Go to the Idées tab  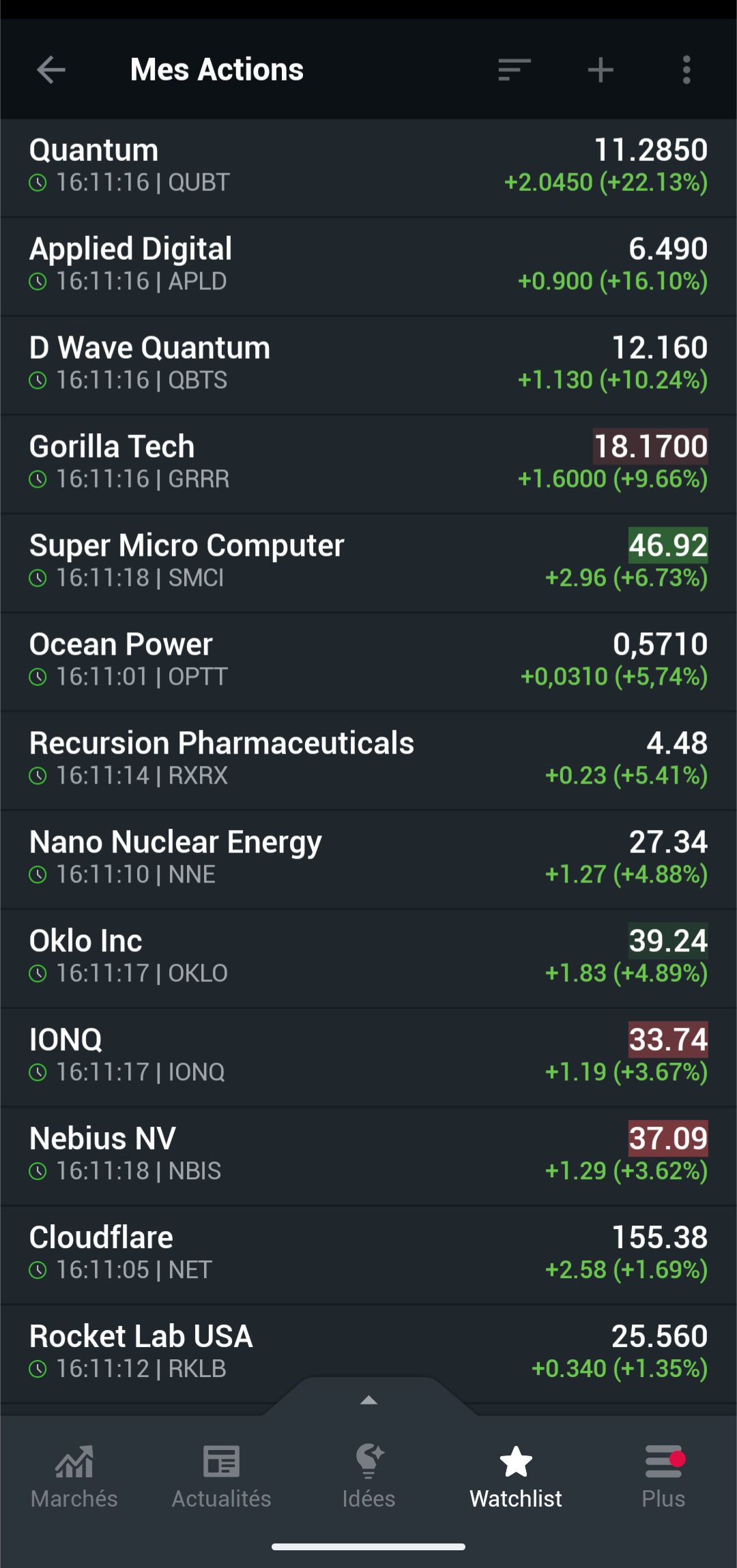tap(369, 1477)
